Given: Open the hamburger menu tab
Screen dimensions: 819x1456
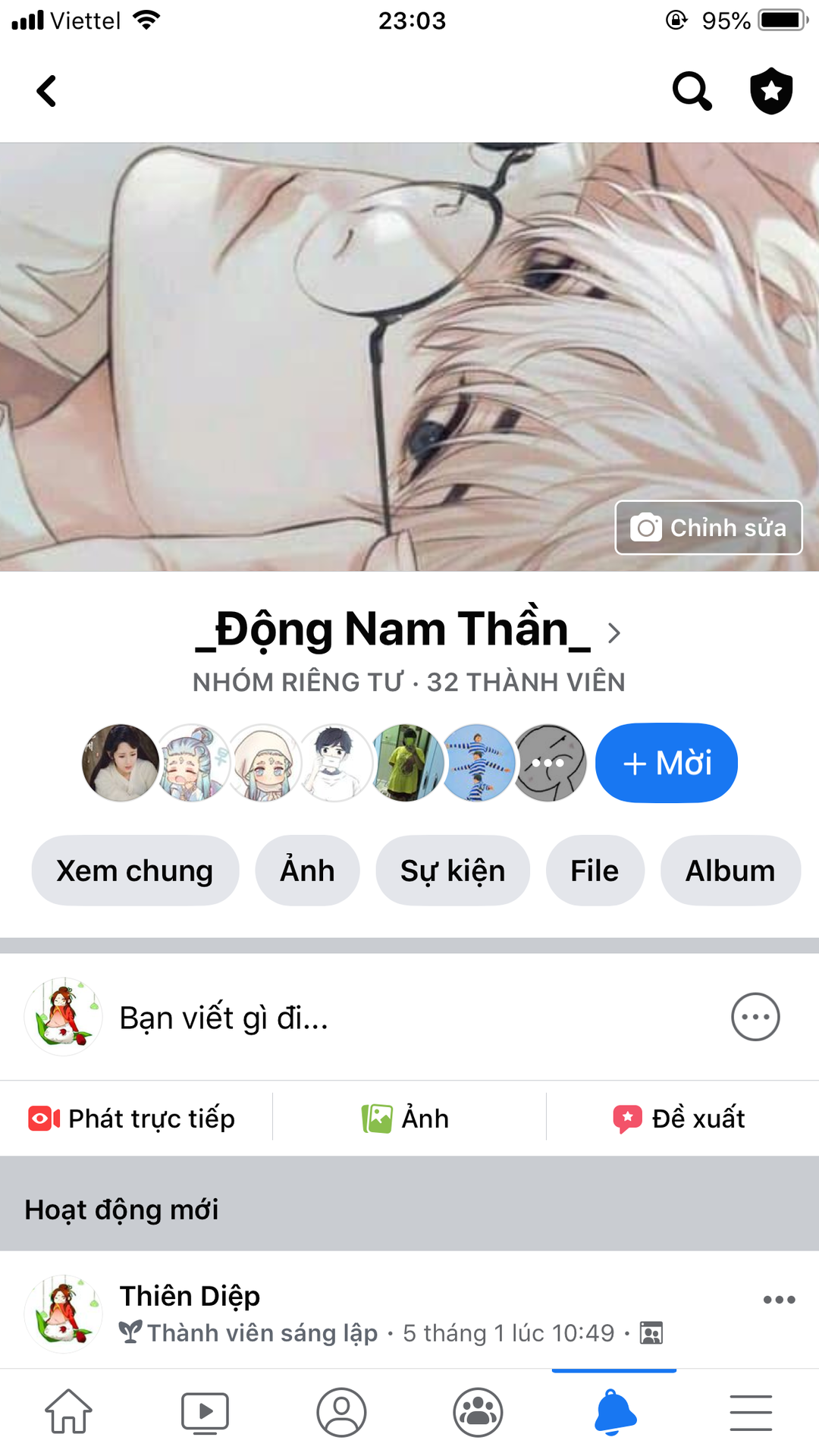Looking at the screenshot, I should click(751, 1412).
